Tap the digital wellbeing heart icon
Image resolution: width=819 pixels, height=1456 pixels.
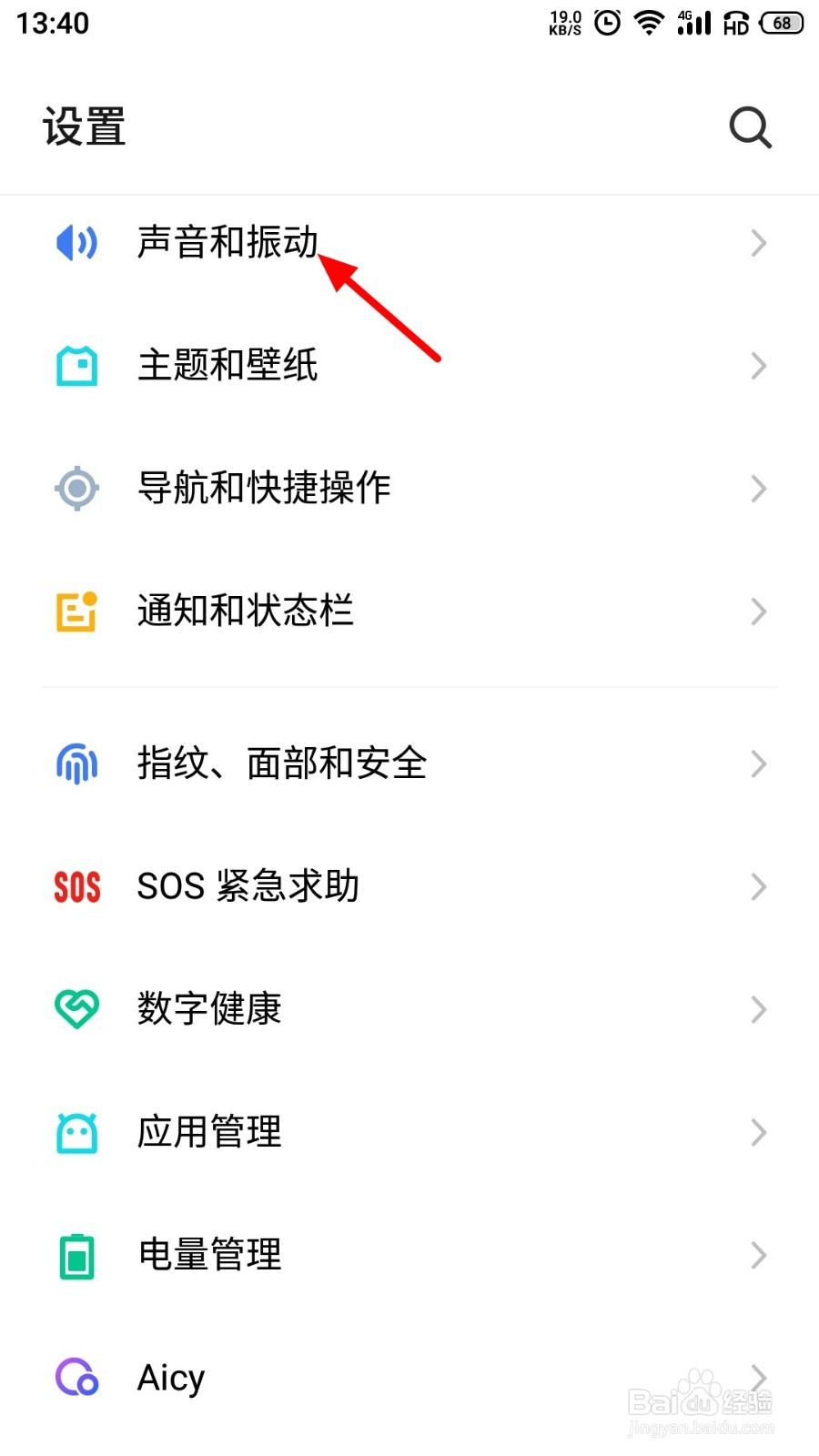coord(76,1008)
